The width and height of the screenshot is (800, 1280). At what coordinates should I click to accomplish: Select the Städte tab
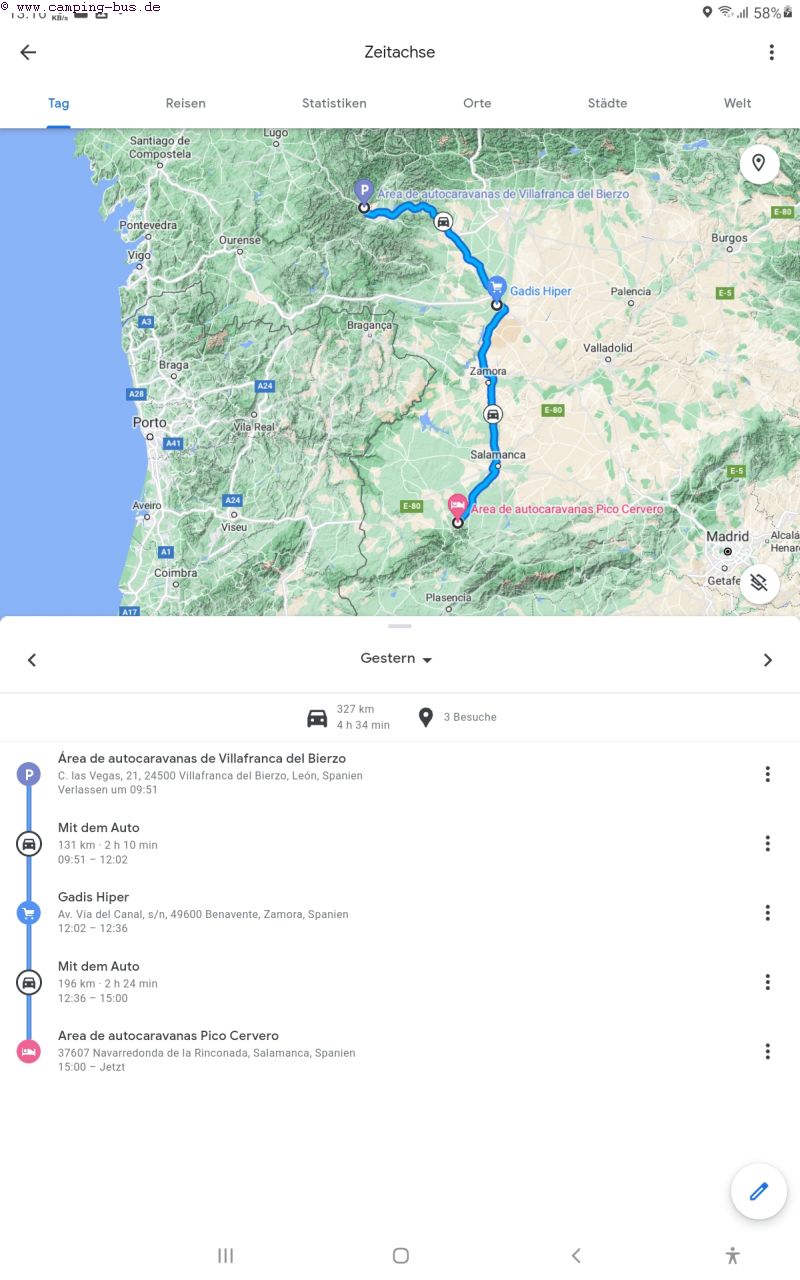click(607, 103)
